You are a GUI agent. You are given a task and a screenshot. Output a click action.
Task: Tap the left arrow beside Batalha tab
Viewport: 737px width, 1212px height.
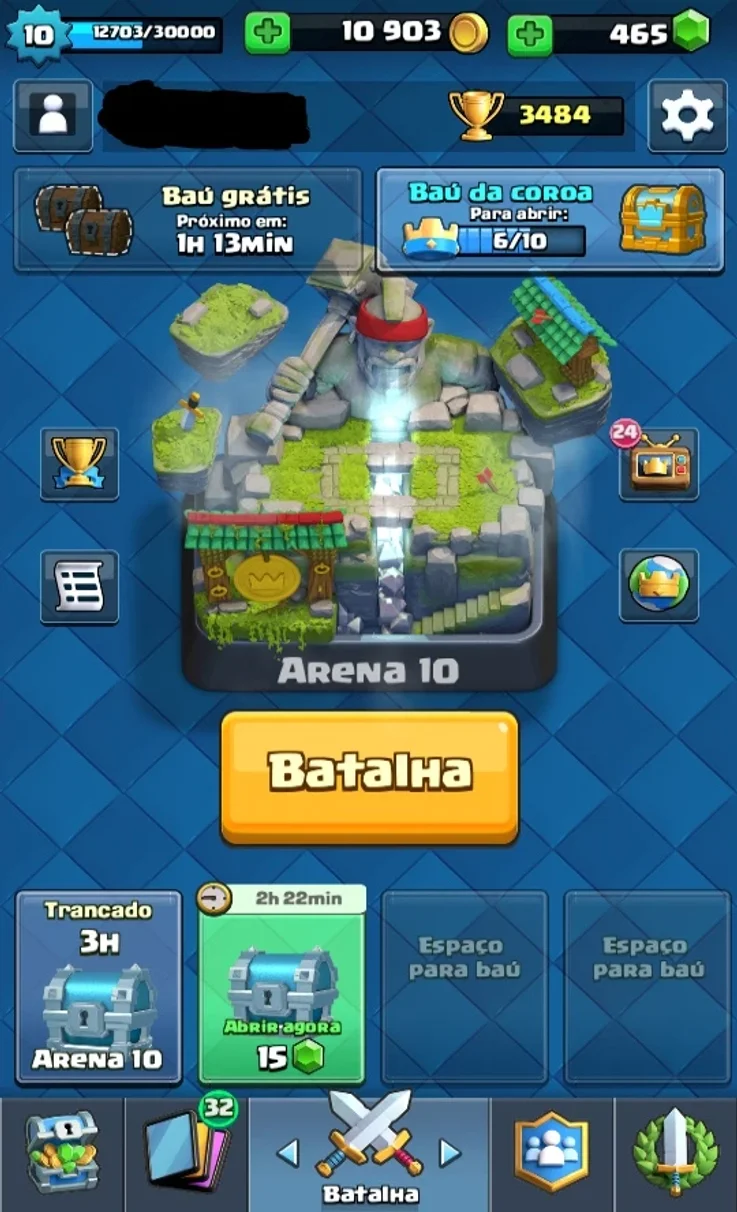pos(288,1153)
